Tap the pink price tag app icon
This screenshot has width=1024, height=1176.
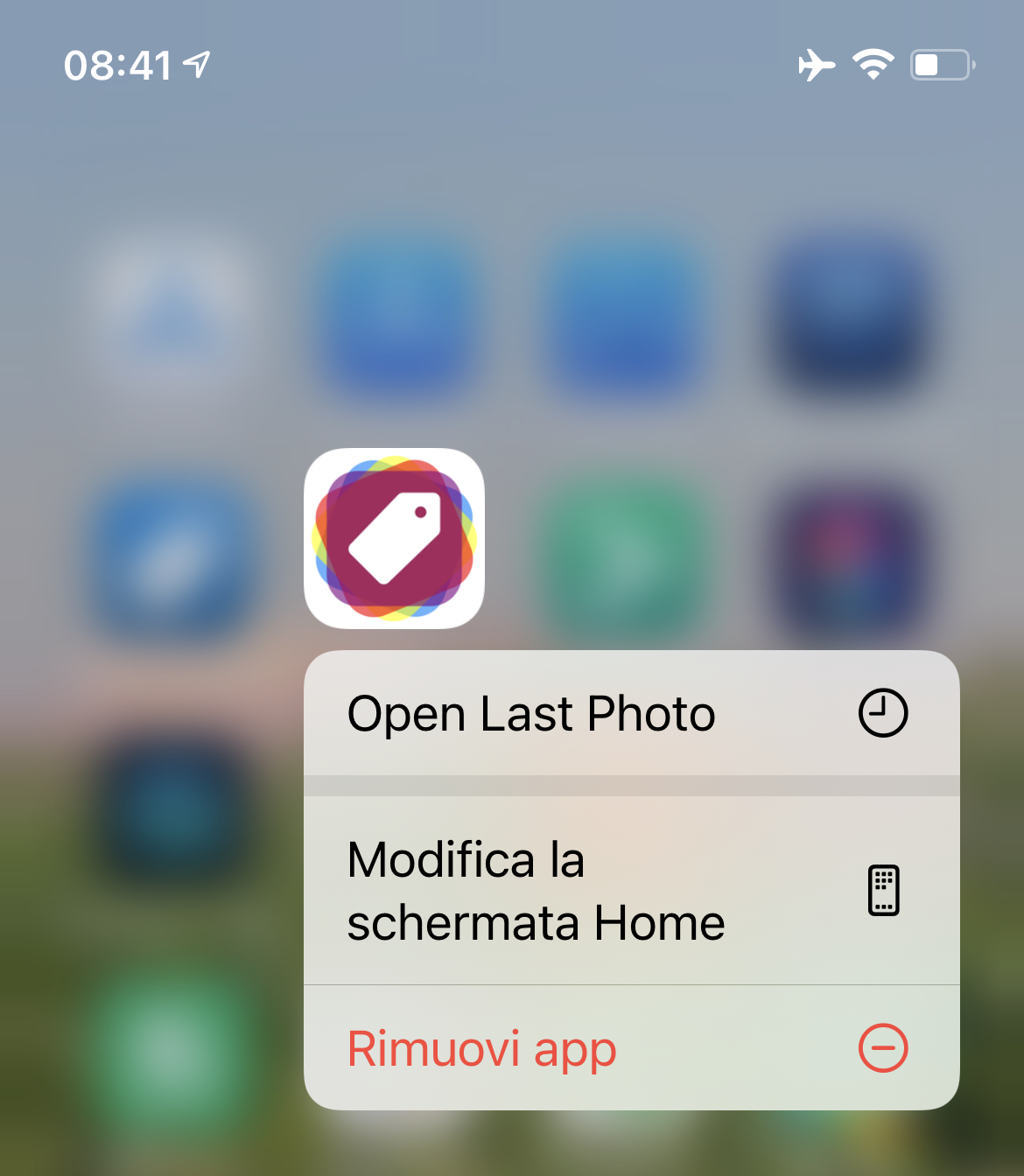(396, 540)
